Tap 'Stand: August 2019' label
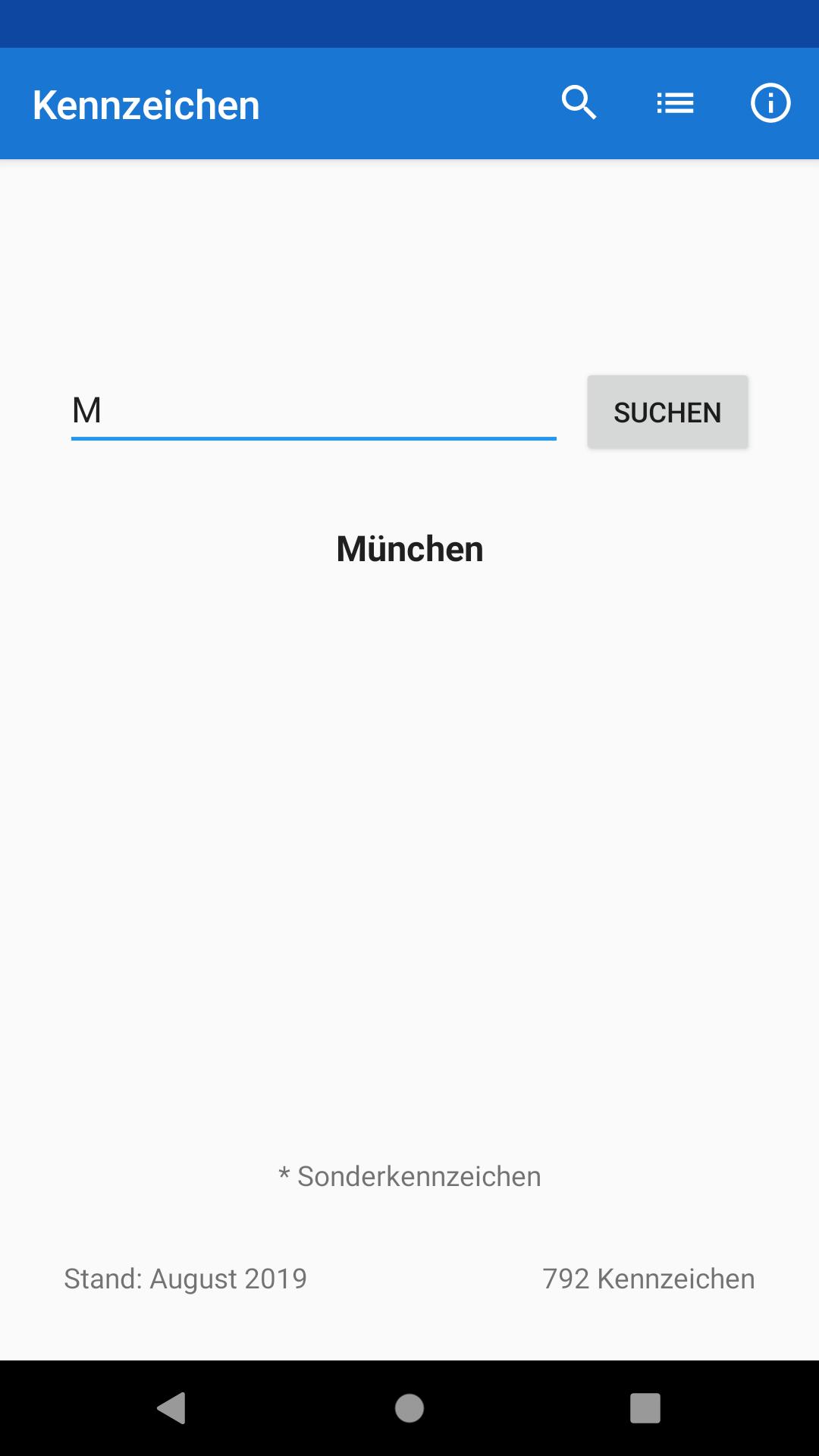The image size is (819, 1456). [184, 1279]
